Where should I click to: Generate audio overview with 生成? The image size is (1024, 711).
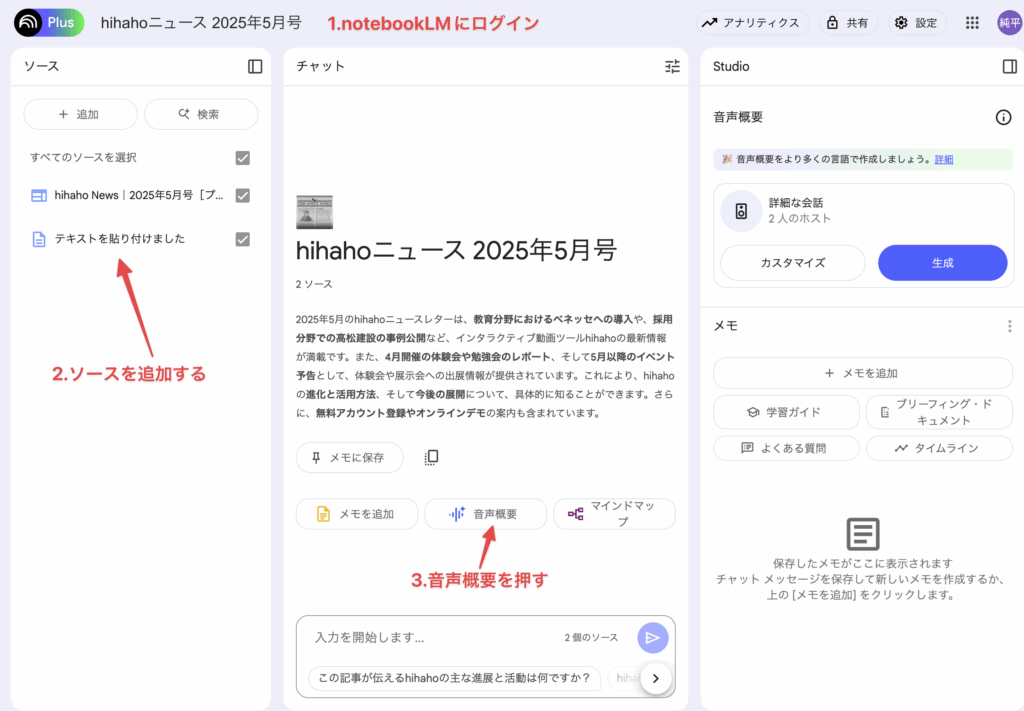[x=942, y=263]
